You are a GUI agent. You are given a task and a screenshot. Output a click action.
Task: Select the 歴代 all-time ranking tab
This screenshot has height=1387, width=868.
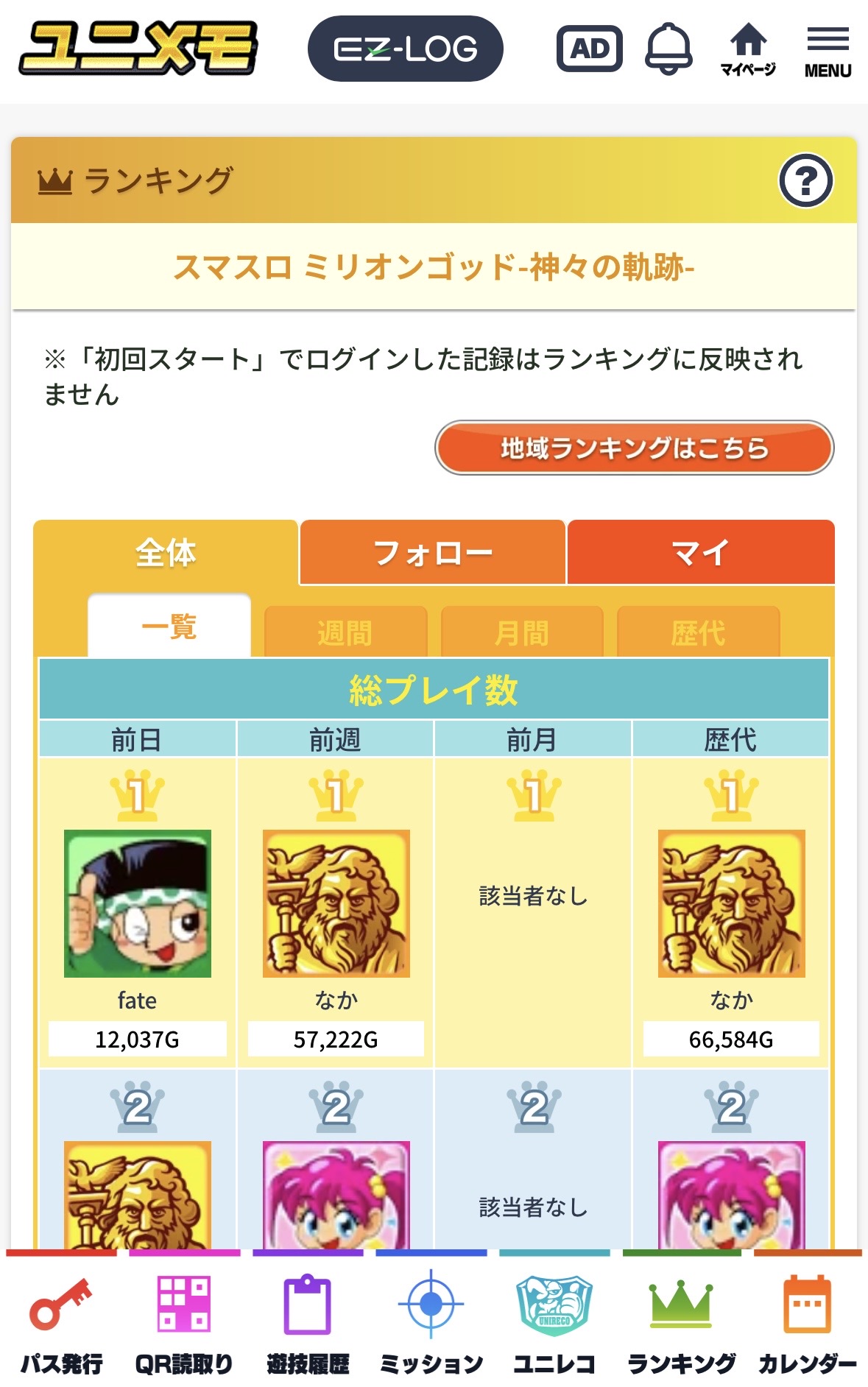(x=699, y=631)
